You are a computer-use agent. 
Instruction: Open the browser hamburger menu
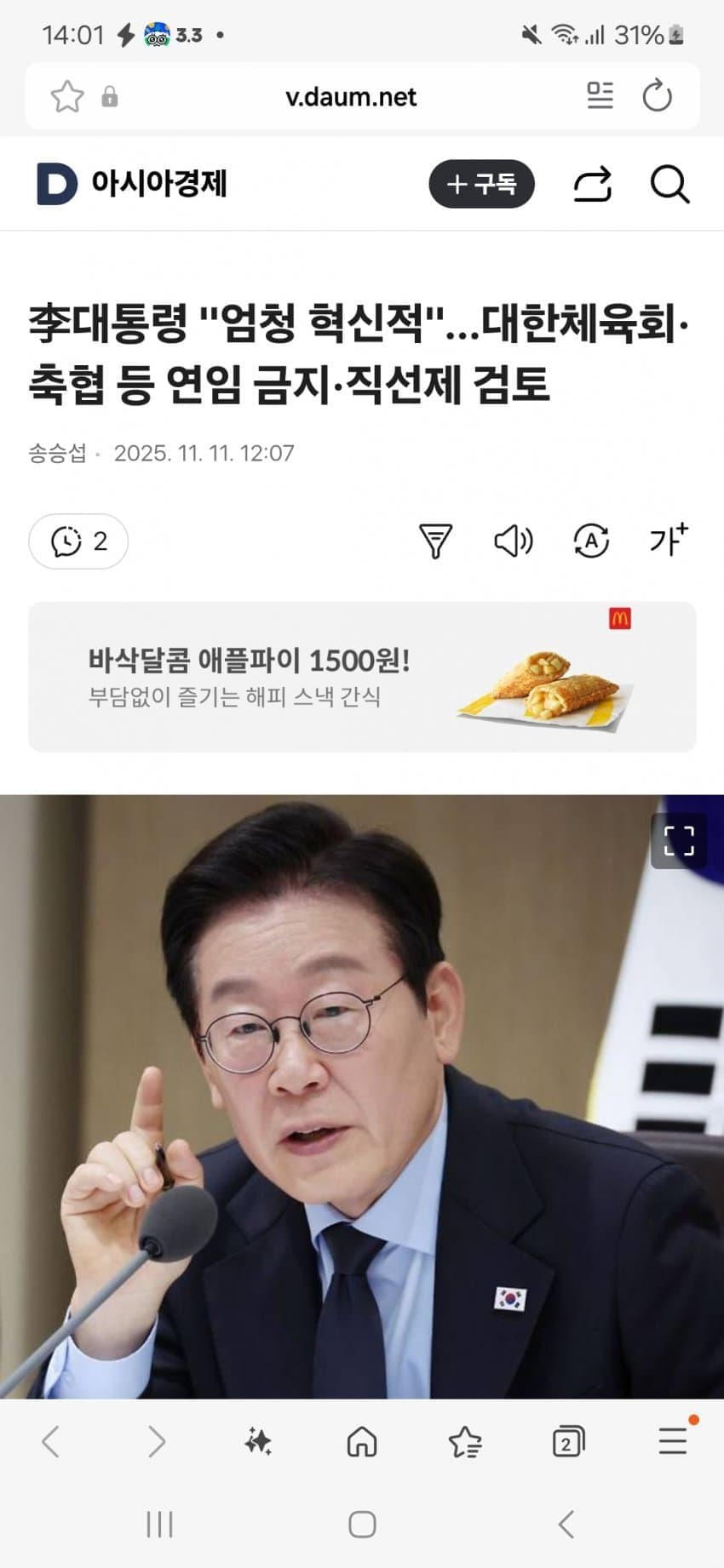pyautogui.click(x=673, y=1440)
